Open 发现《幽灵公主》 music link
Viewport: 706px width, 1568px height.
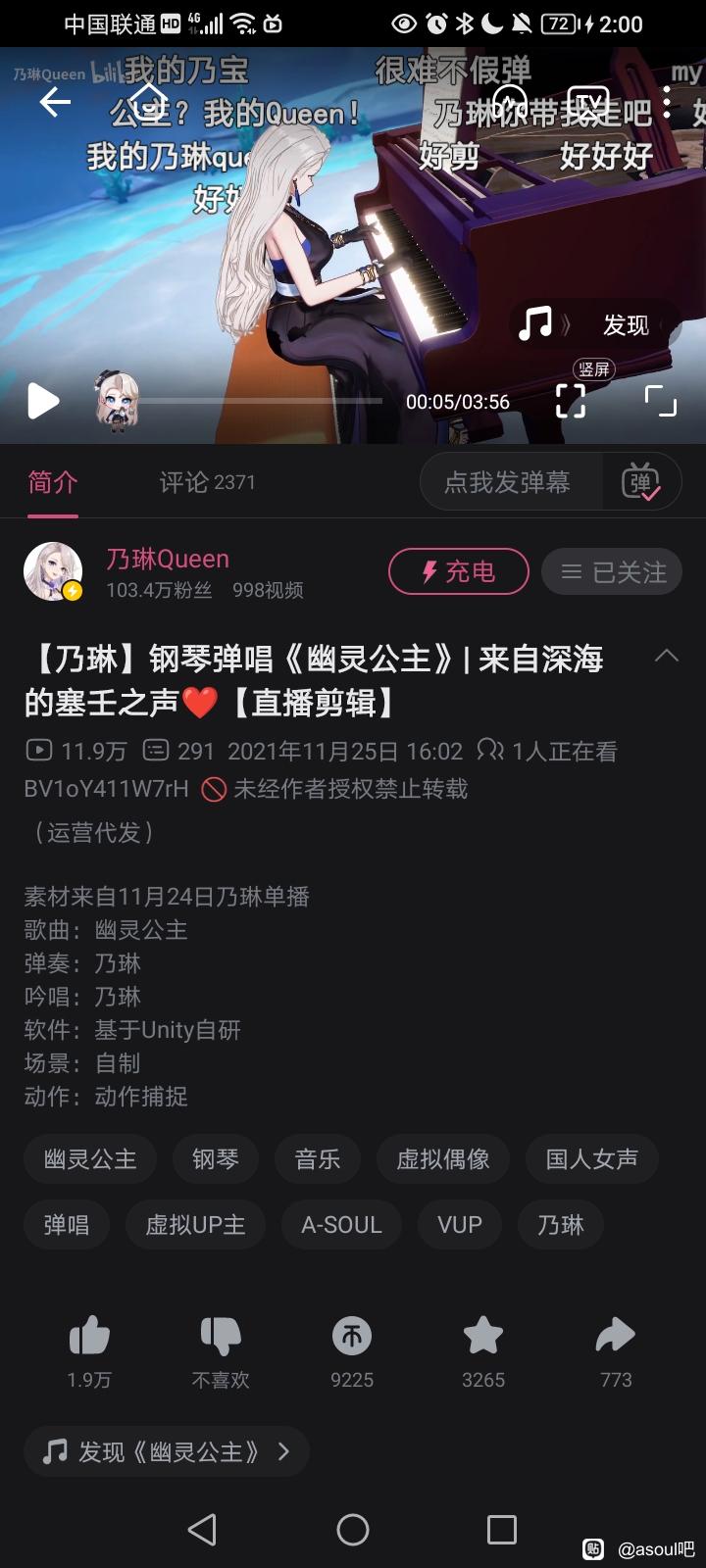(x=167, y=1451)
